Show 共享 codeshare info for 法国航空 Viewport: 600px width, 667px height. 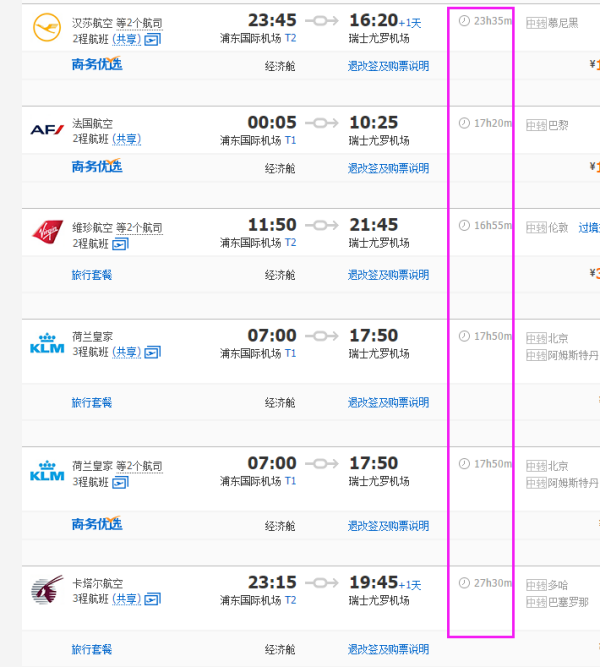(x=126, y=139)
